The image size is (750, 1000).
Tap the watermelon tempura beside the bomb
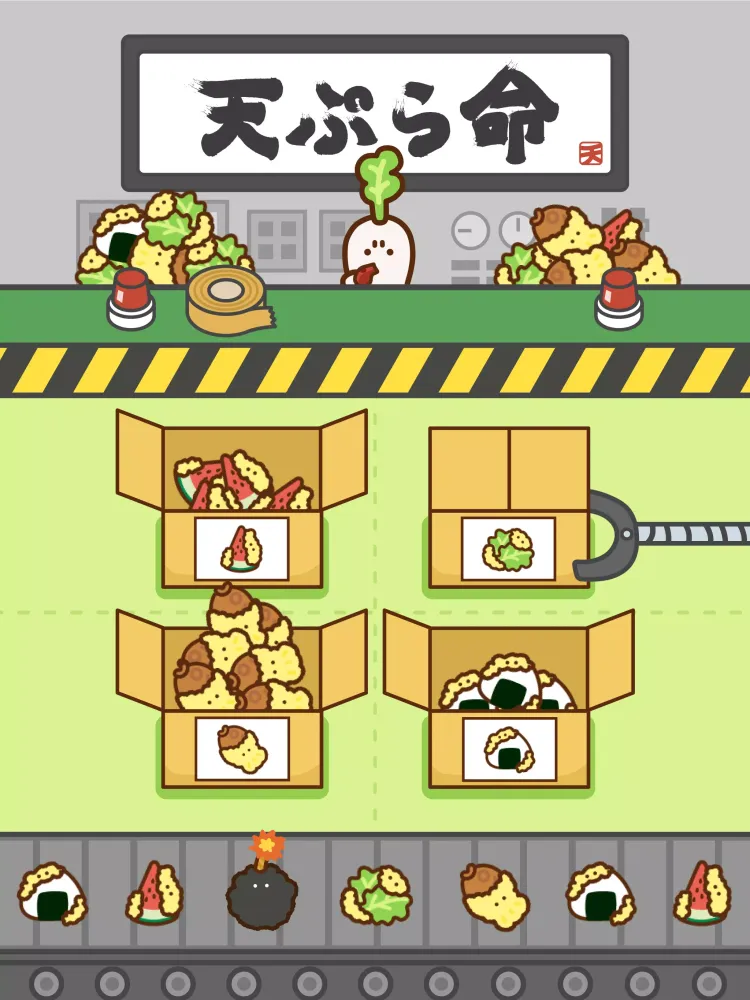point(154,893)
